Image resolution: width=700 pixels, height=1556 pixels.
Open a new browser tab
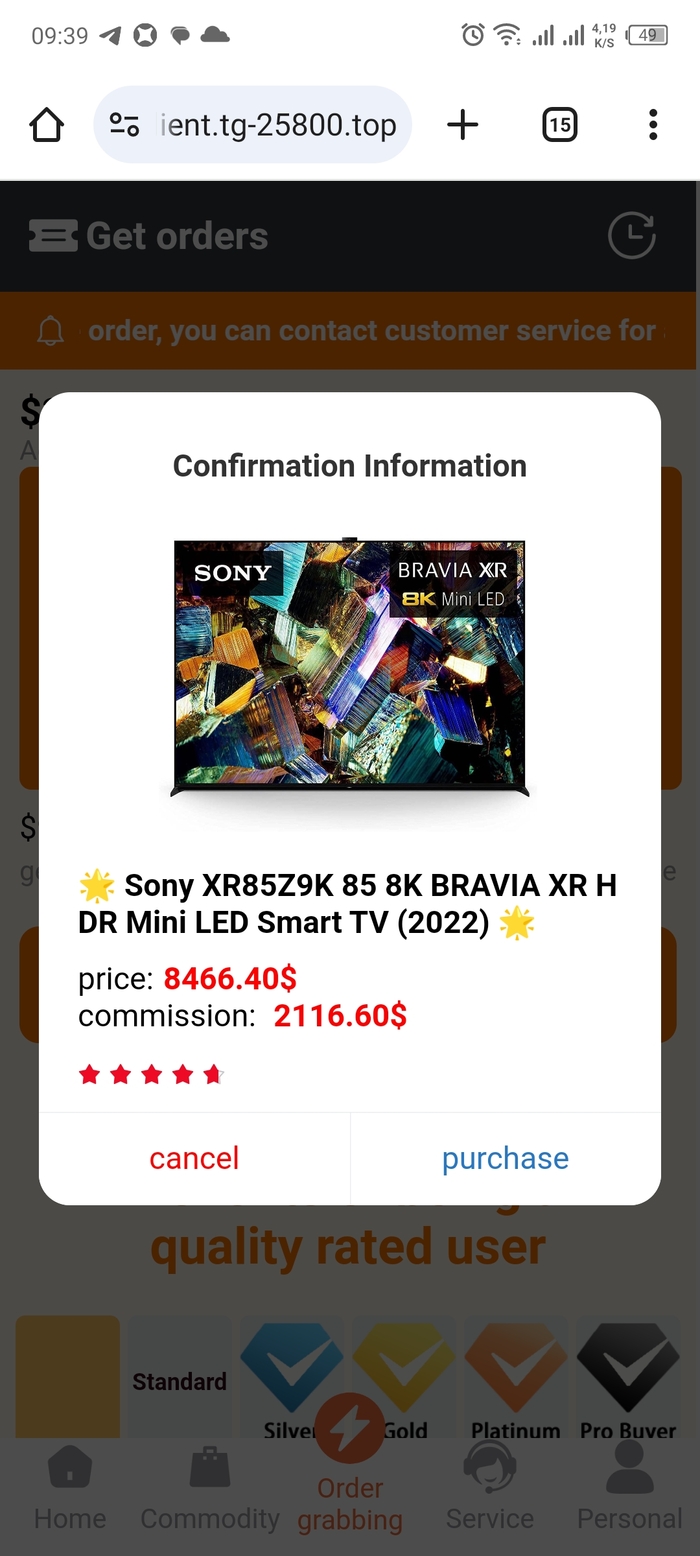point(462,125)
